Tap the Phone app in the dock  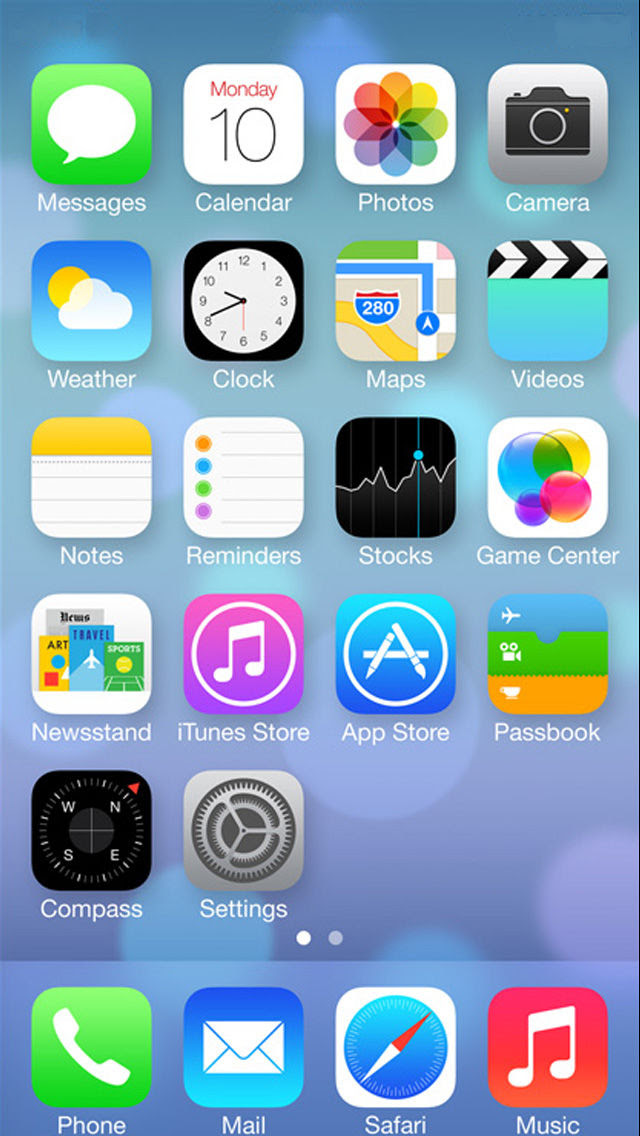tap(91, 1046)
